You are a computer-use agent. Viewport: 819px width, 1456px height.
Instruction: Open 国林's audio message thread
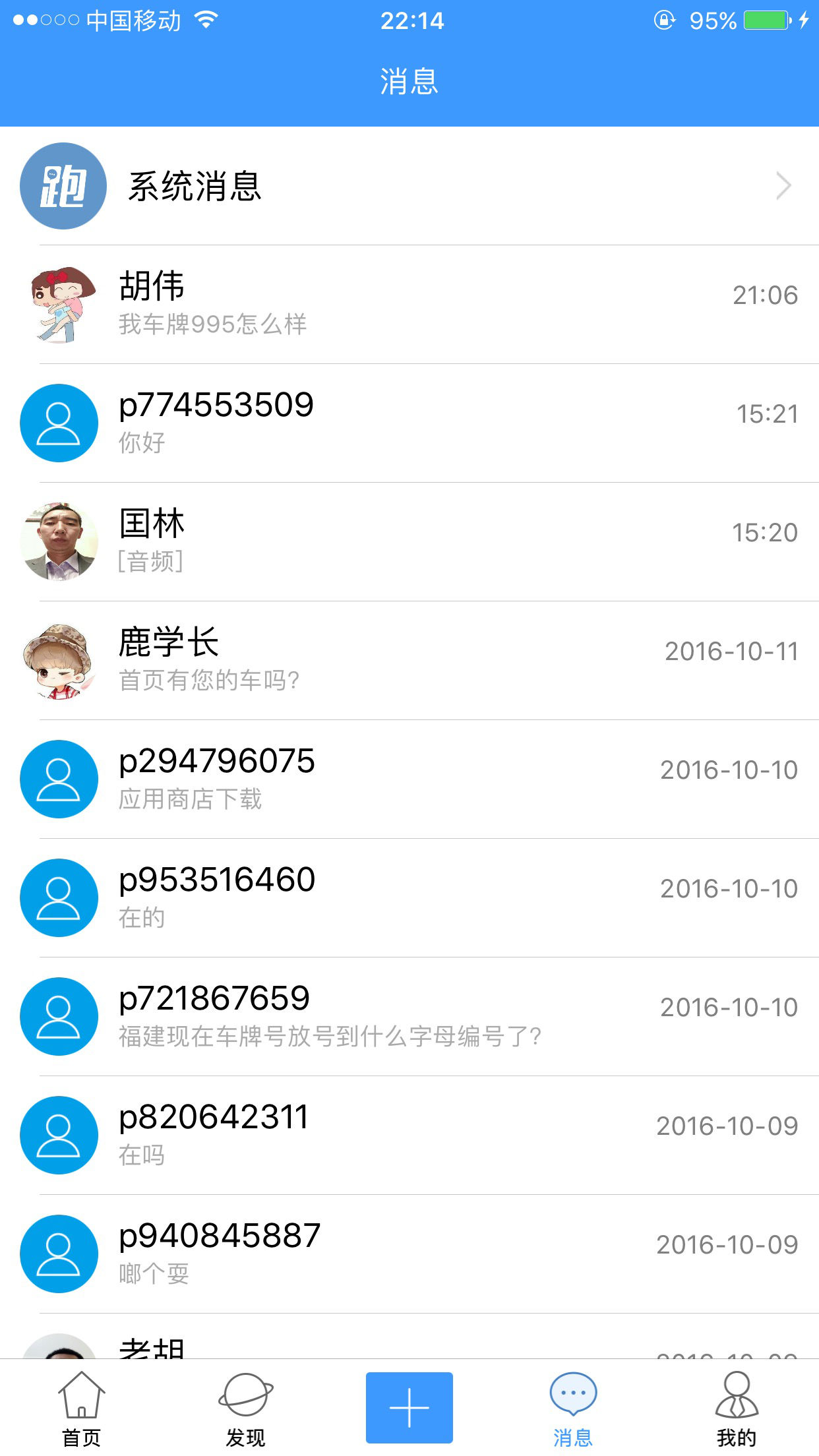(409, 542)
